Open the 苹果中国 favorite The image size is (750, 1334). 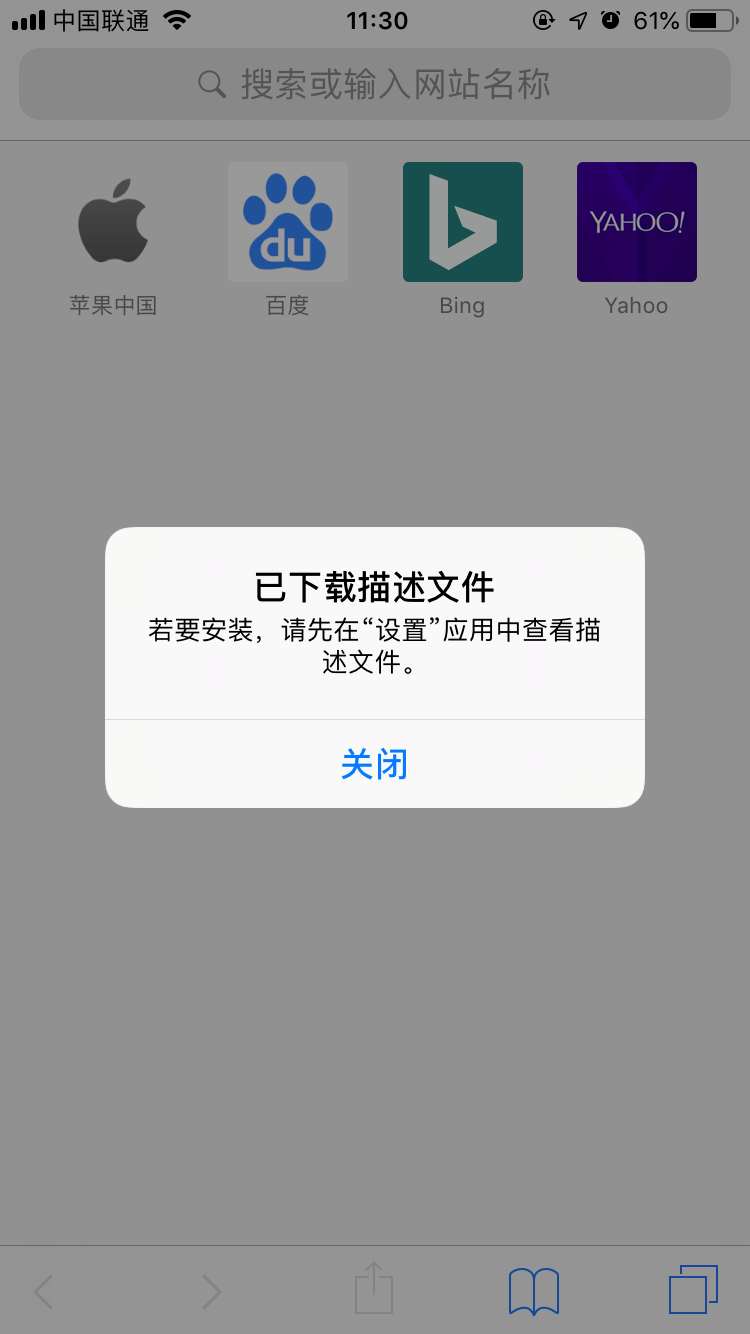coord(113,224)
